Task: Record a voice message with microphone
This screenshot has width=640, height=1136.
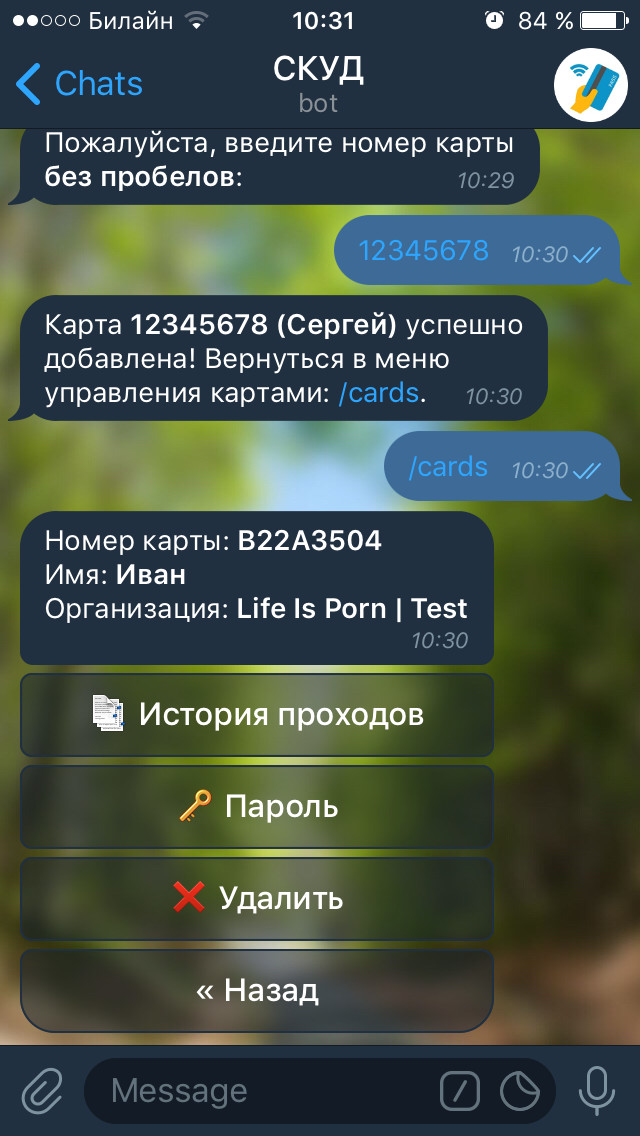Action: click(597, 1090)
